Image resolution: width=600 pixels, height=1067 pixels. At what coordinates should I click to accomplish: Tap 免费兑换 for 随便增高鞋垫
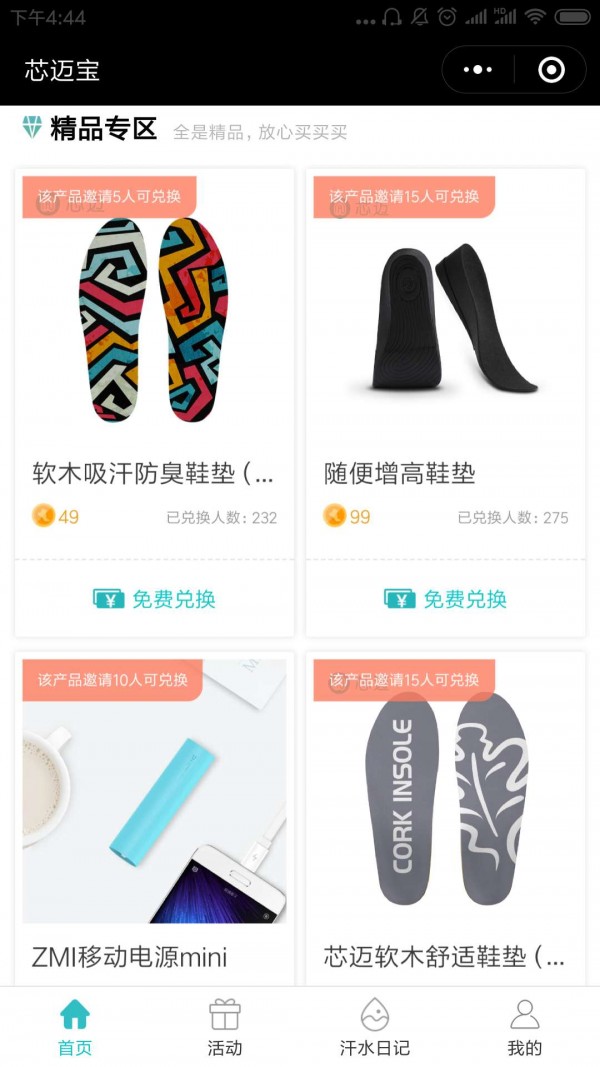(x=446, y=599)
